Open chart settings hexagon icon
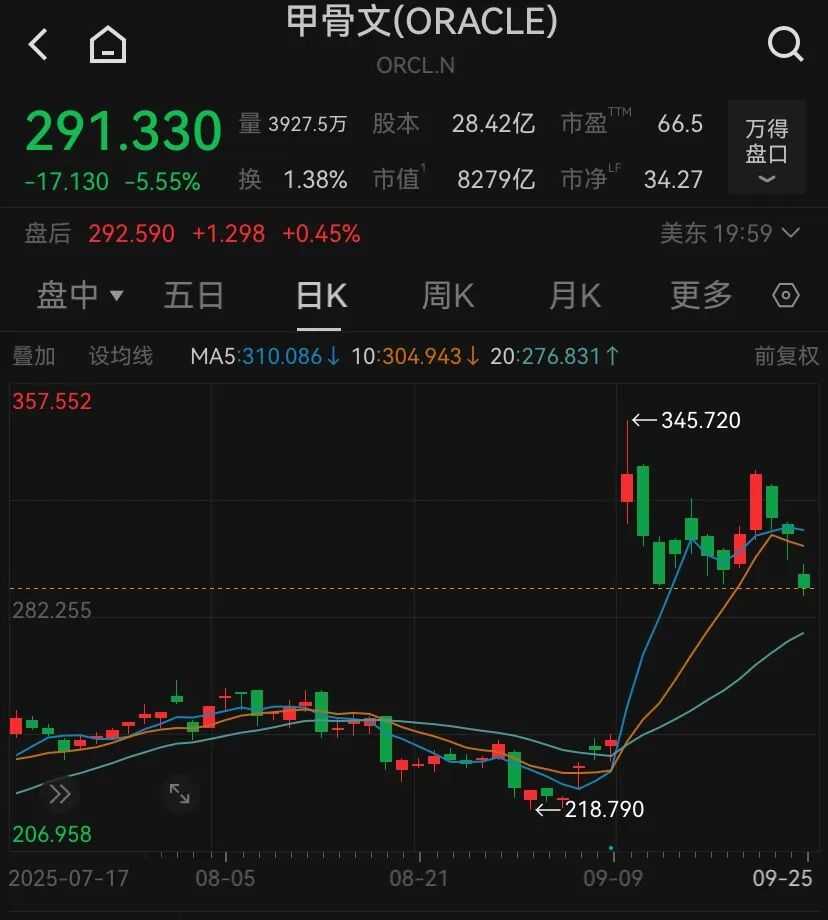The height and width of the screenshot is (920, 828). (x=787, y=296)
